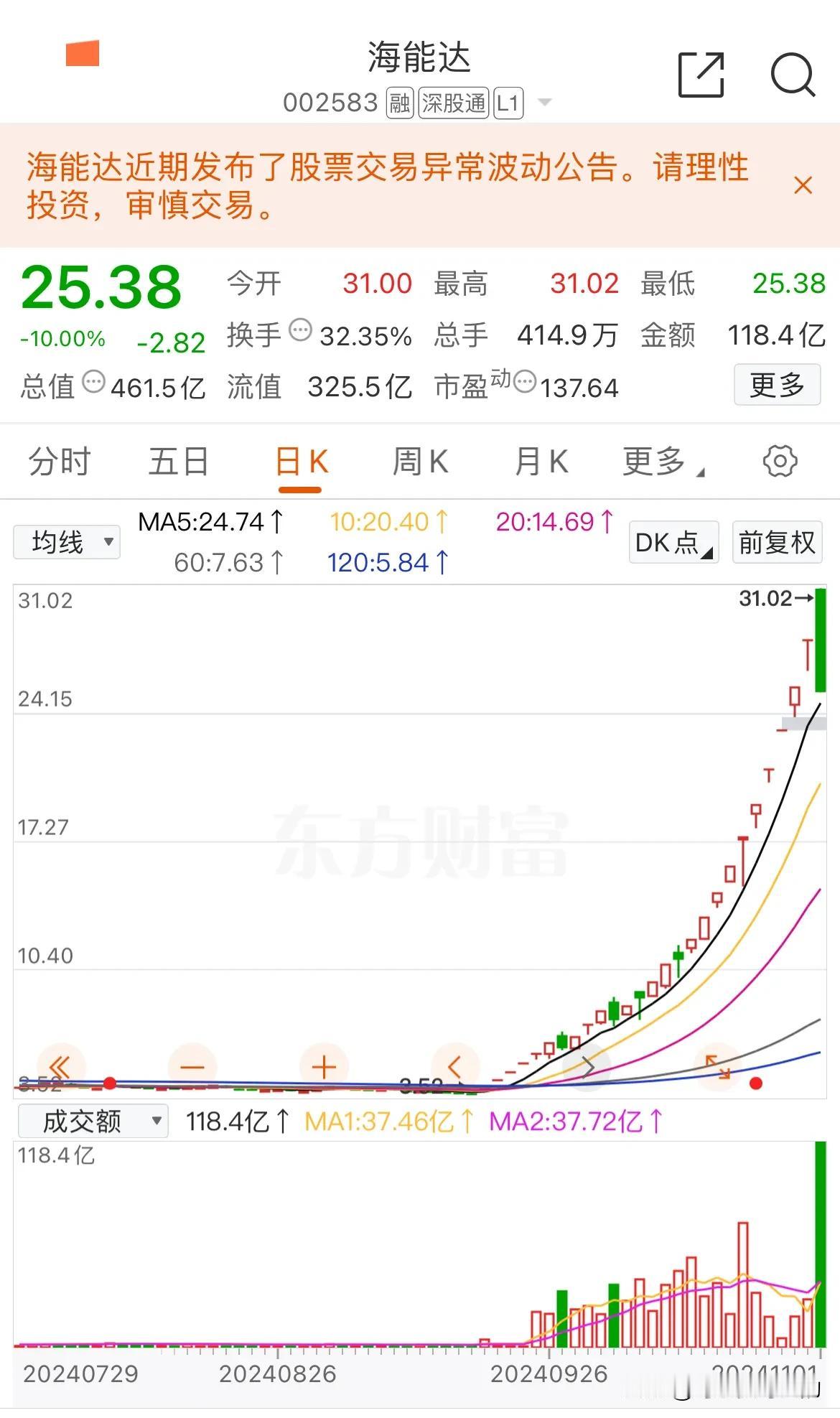Open the DK点 selector
Screen dimensions: 840x1418
[673, 542]
